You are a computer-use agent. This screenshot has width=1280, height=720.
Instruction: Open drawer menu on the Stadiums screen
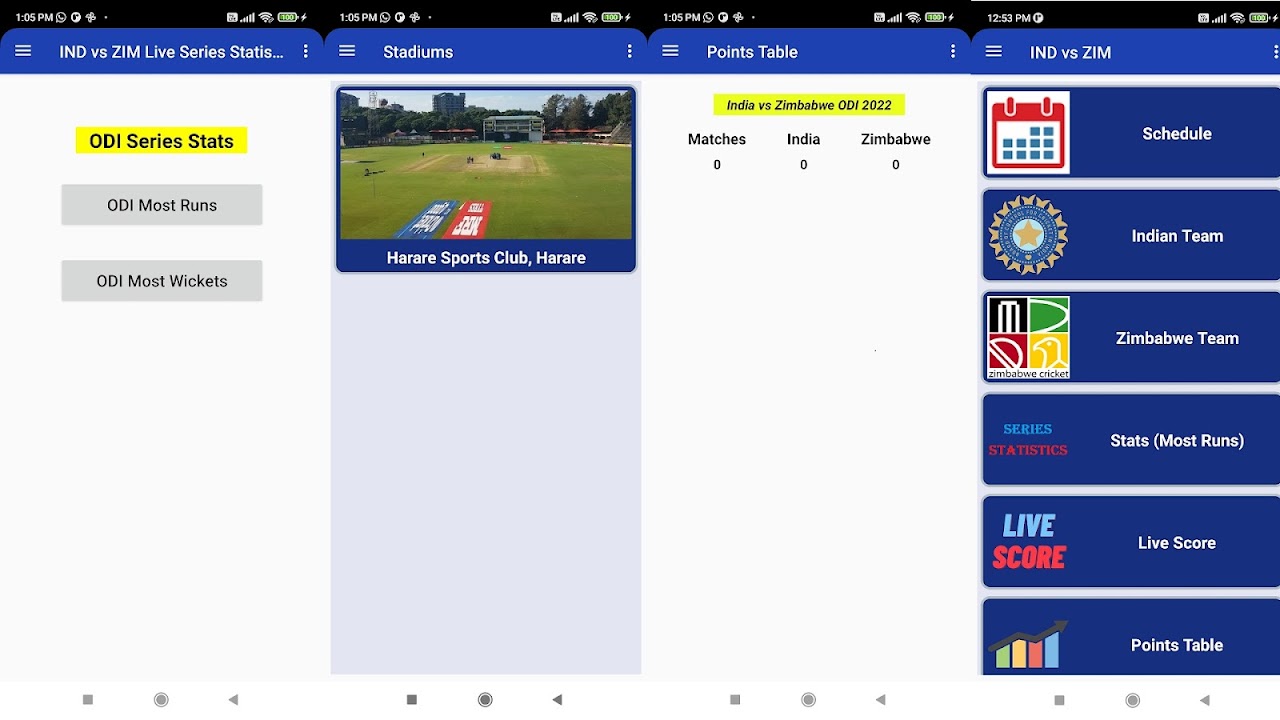tap(347, 52)
